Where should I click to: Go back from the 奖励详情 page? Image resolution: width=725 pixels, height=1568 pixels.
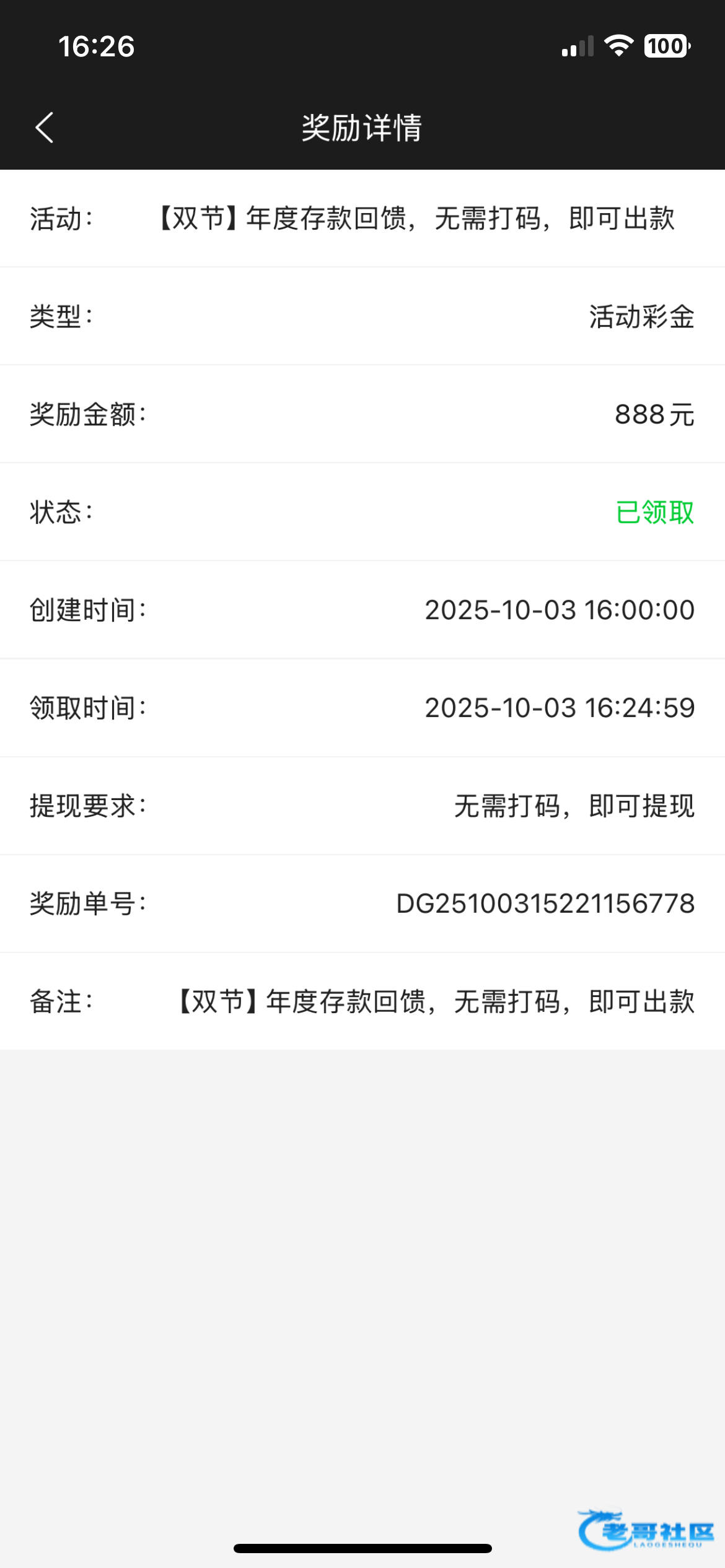[x=45, y=128]
